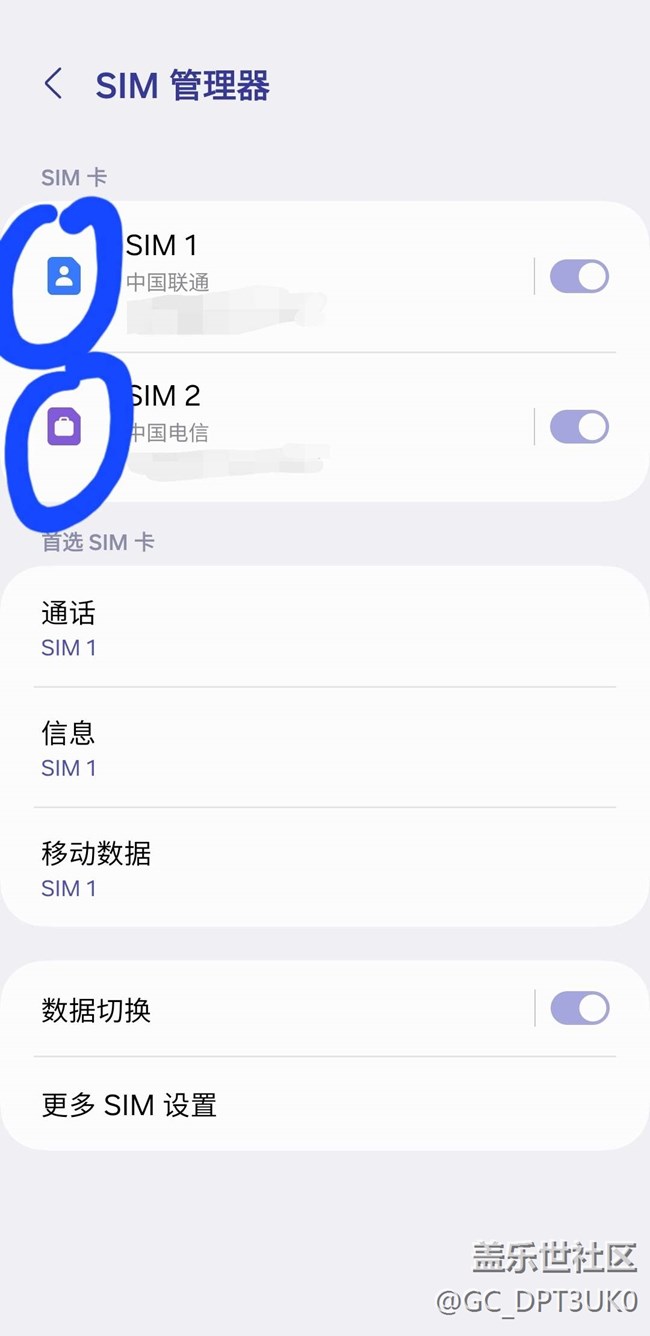Screen dimensions: 650x1336
Task: Choose preferred SIM for 通话
Action: coord(325,628)
